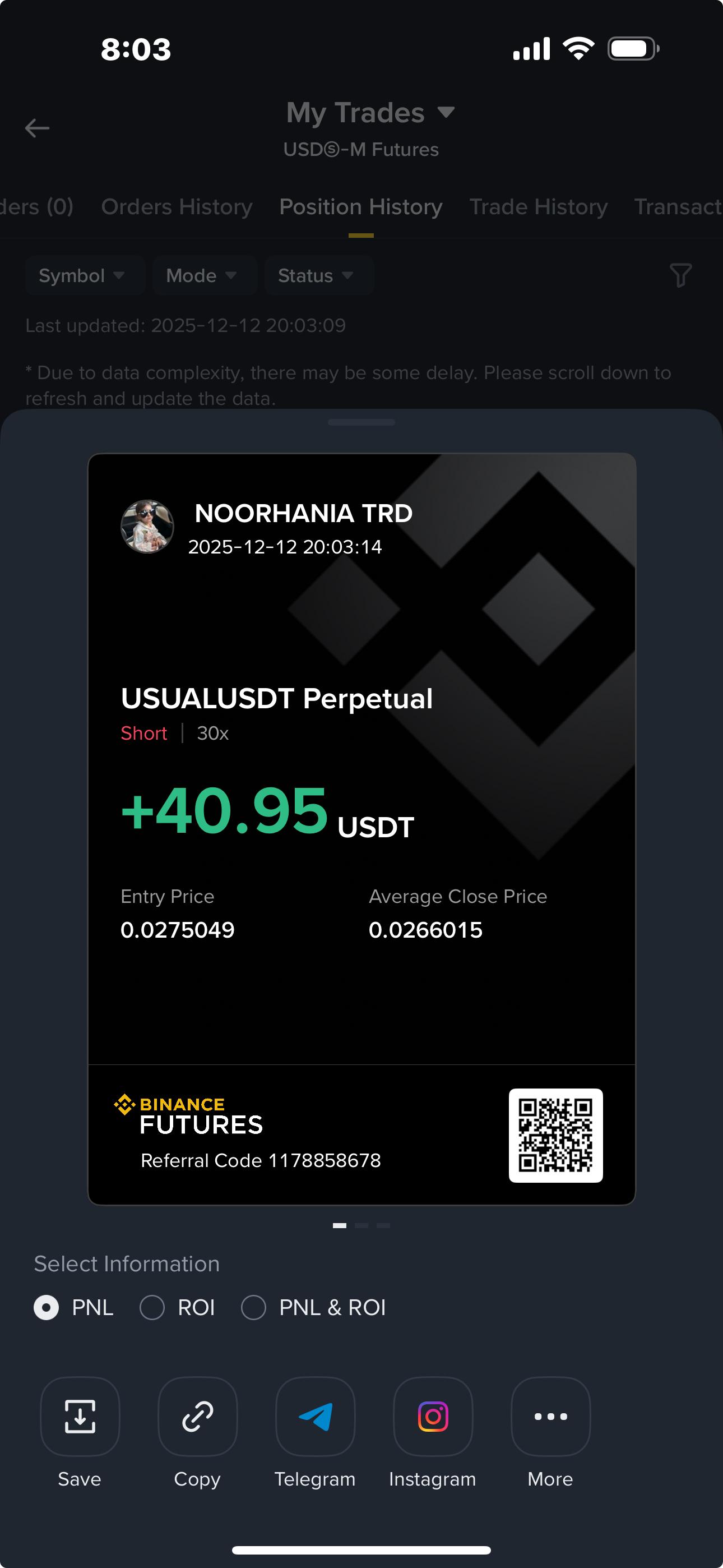This screenshot has width=723, height=1568.
Task: Share the card via Telegram
Action: [x=315, y=1417]
